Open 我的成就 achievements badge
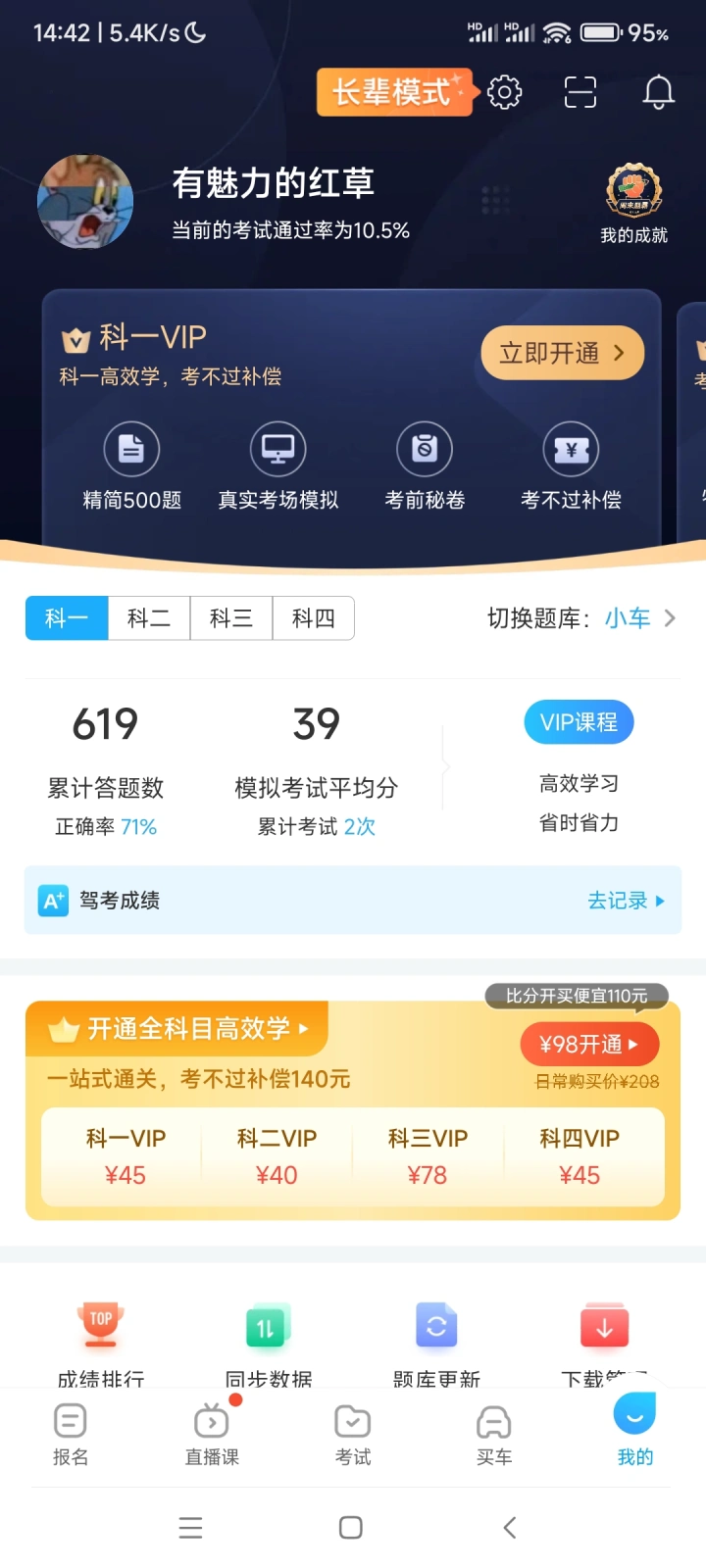This screenshot has height=1568, width=706. 633,203
